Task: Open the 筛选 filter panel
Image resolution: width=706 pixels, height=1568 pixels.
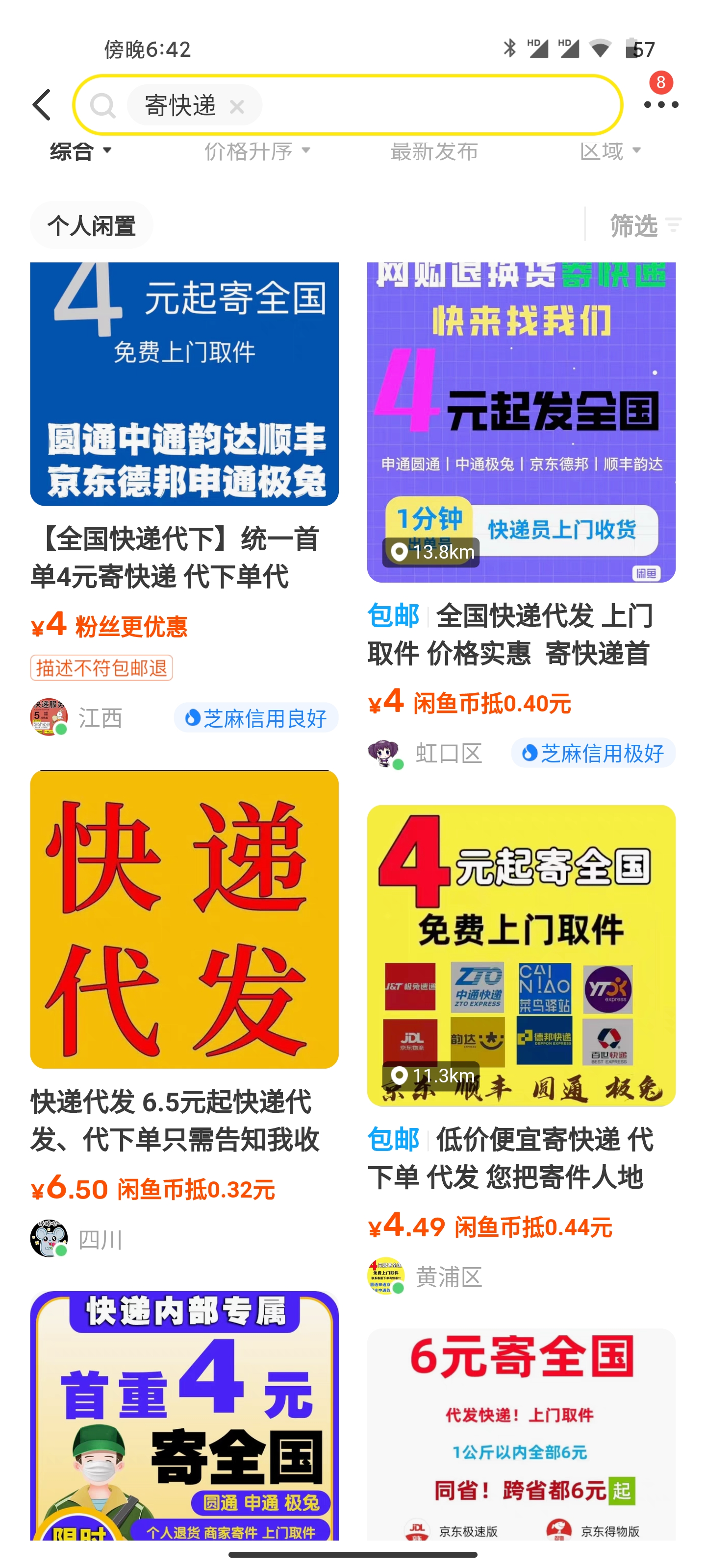Action: click(645, 226)
